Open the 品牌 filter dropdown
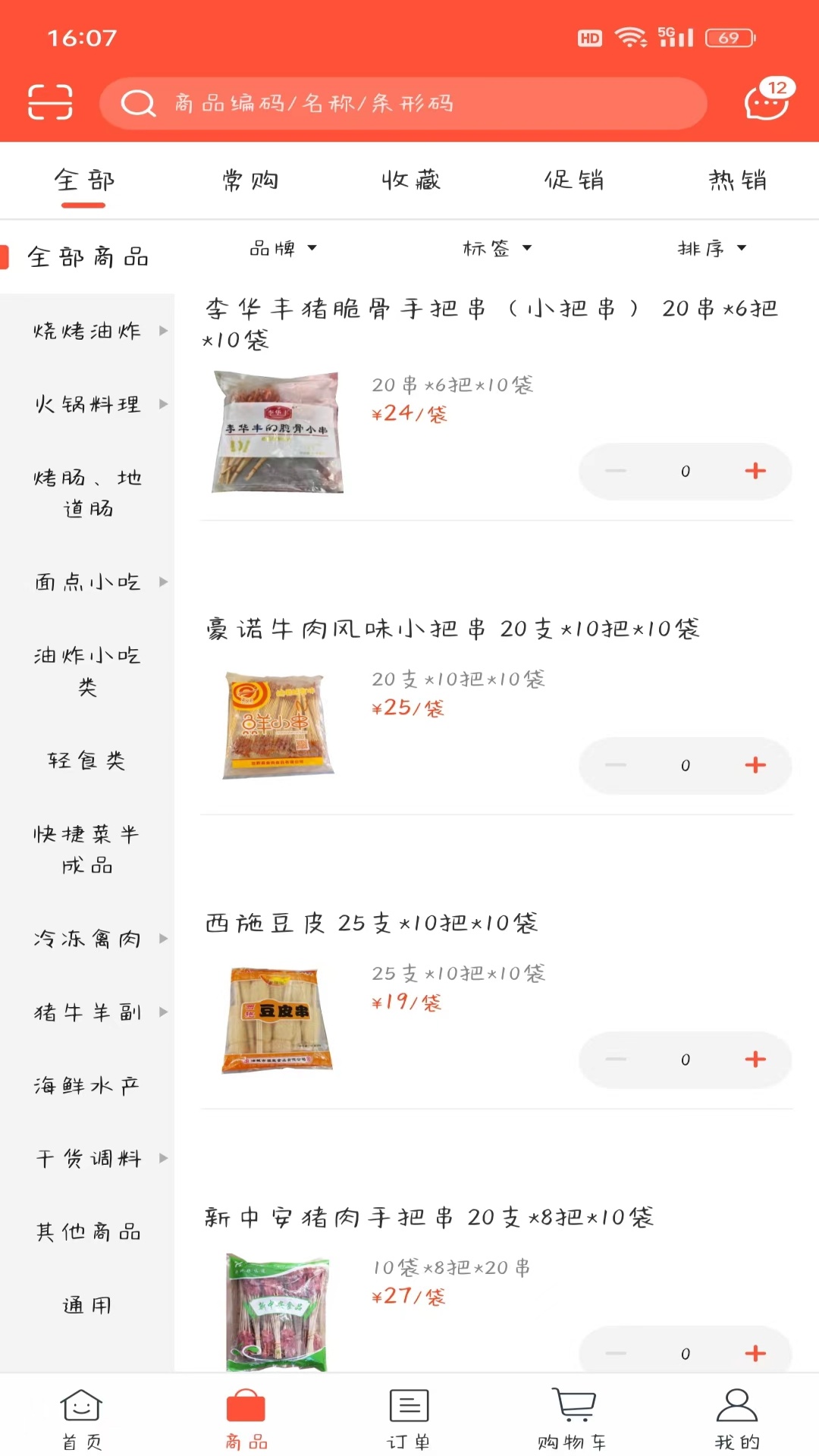 283,249
